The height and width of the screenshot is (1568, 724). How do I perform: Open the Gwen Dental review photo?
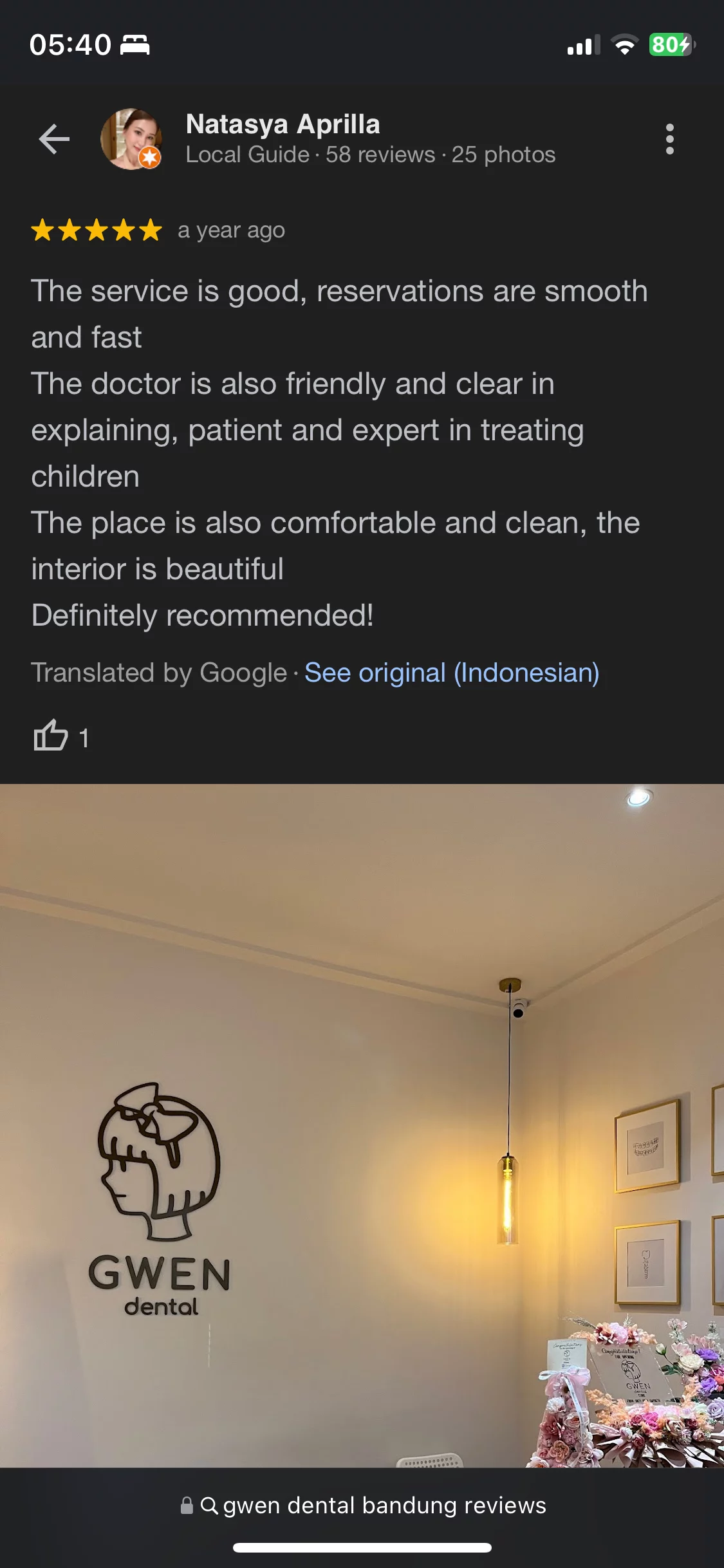click(362, 1125)
